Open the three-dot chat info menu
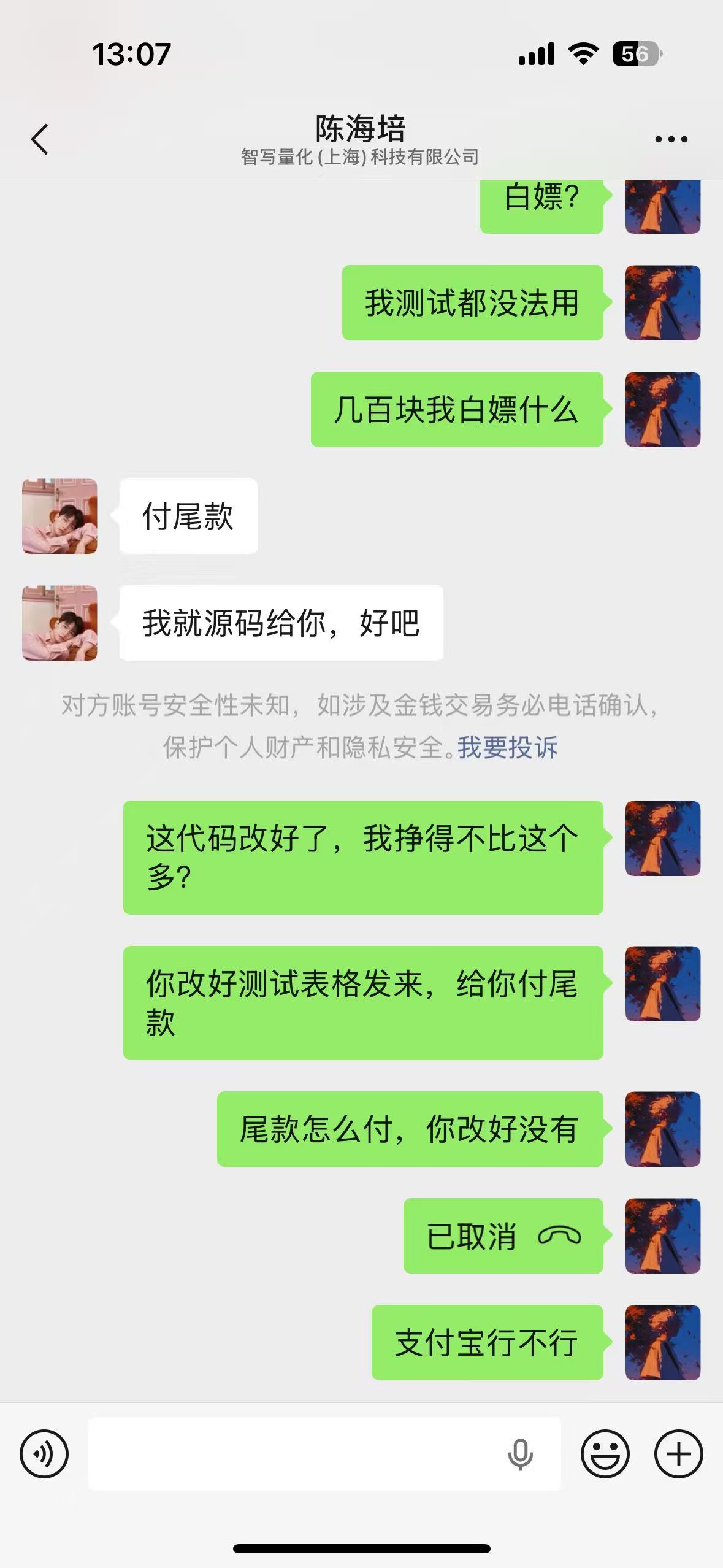 pyautogui.click(x=671, y=140)
